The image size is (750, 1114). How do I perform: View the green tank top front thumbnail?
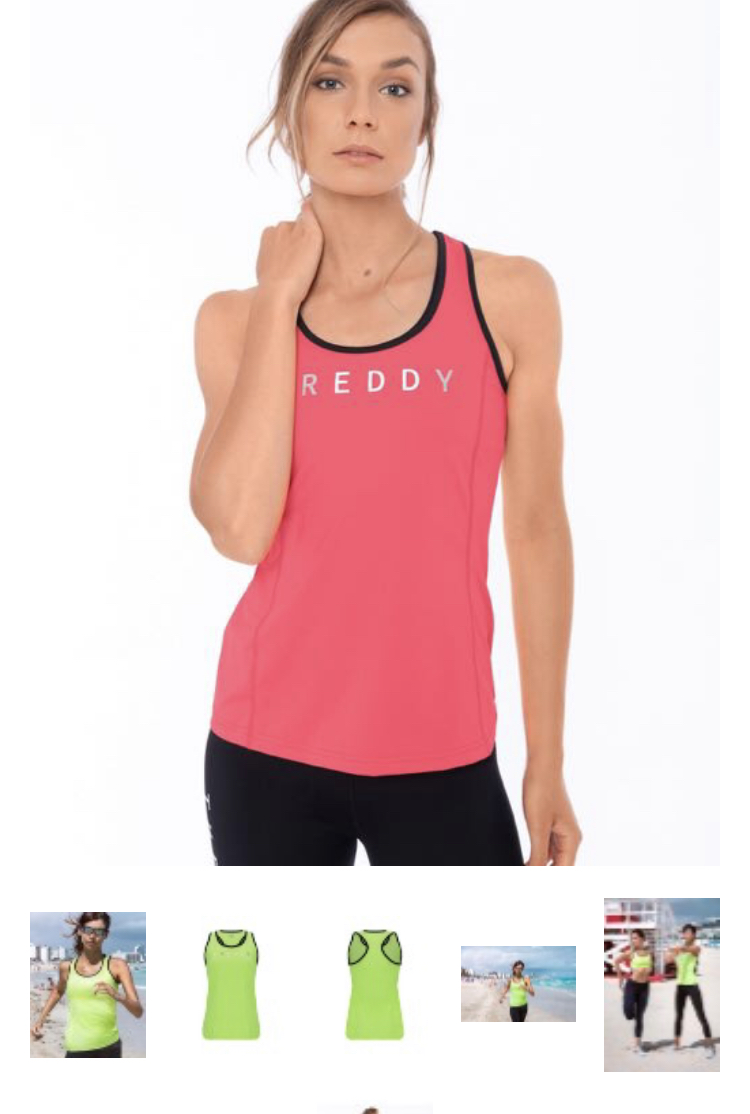231,984
